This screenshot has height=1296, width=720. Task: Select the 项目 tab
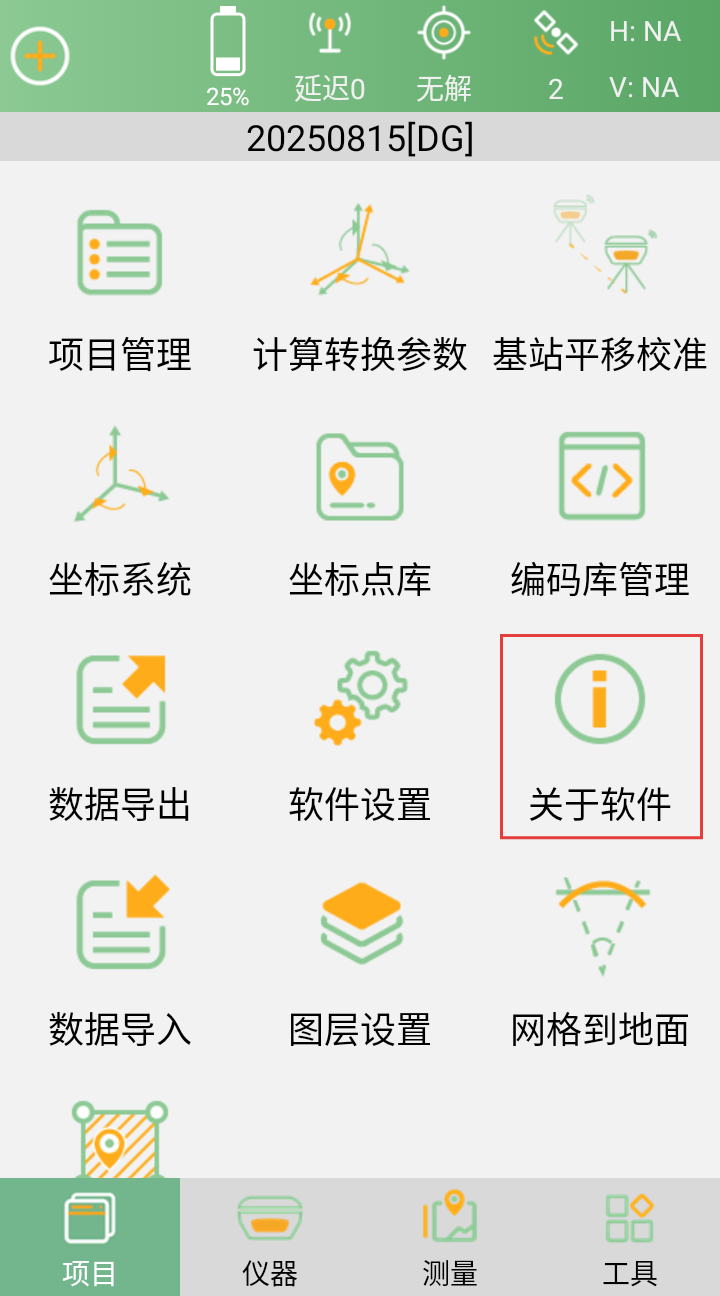click(90, 1238)
